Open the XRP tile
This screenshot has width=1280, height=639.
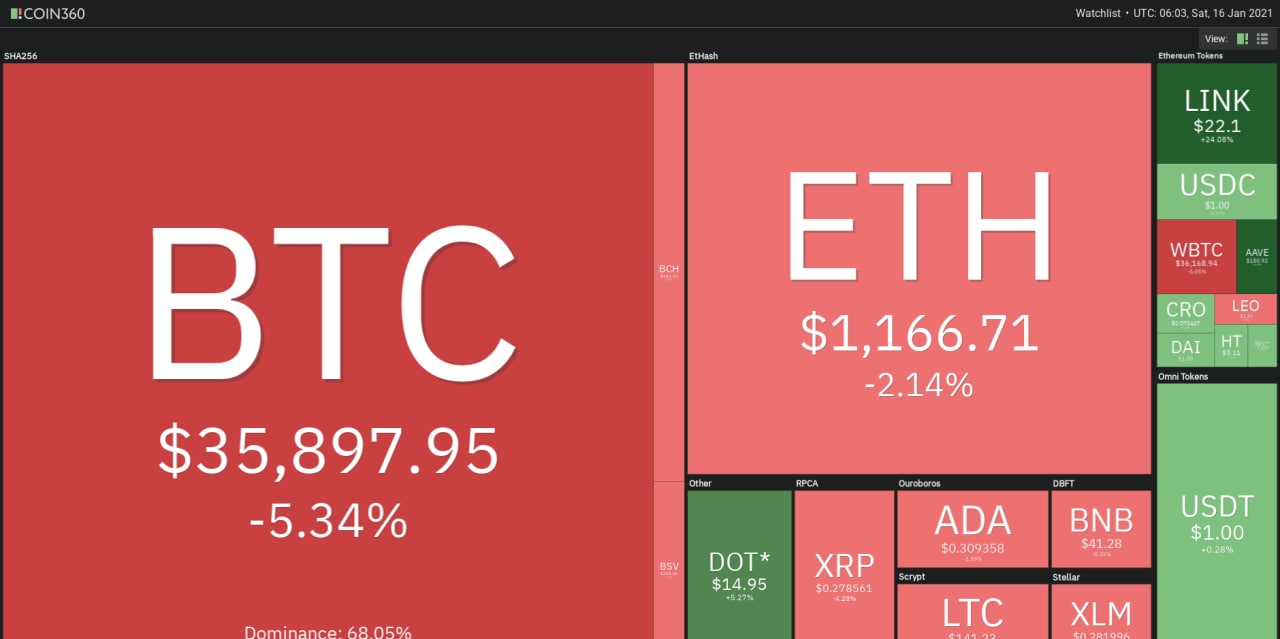click(844, 565)
